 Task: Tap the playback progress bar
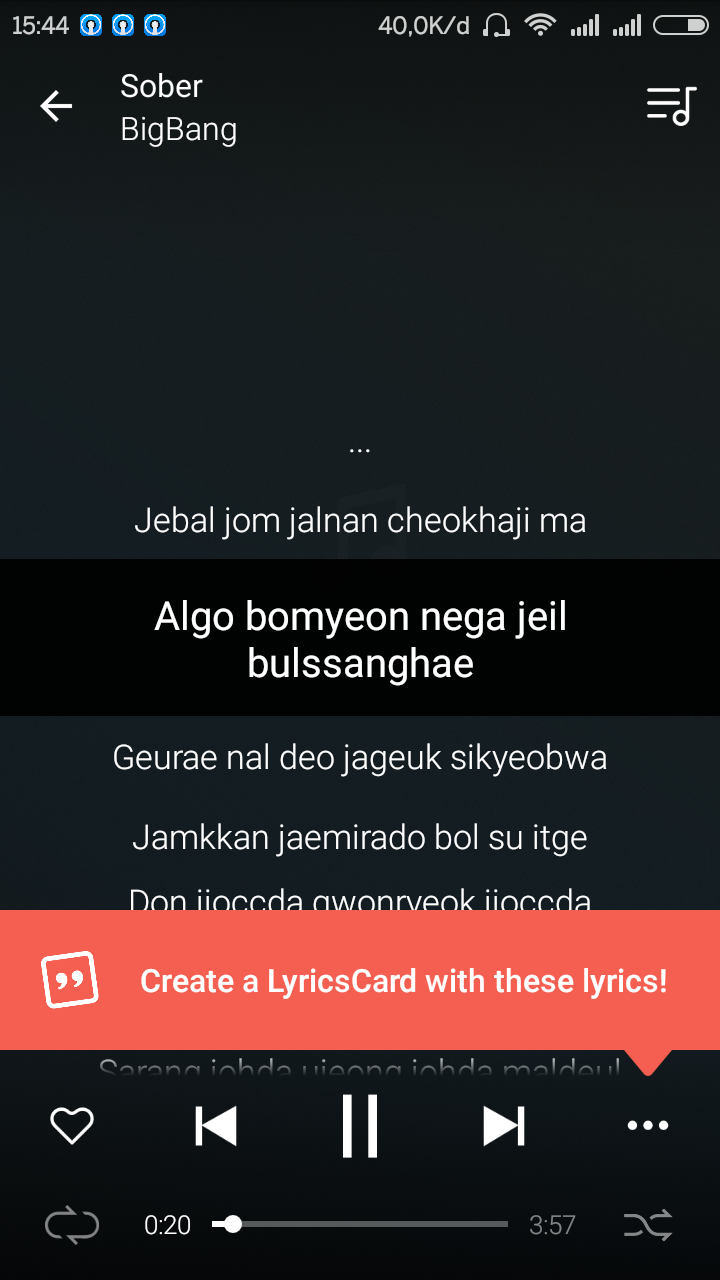pos(360,1224)
